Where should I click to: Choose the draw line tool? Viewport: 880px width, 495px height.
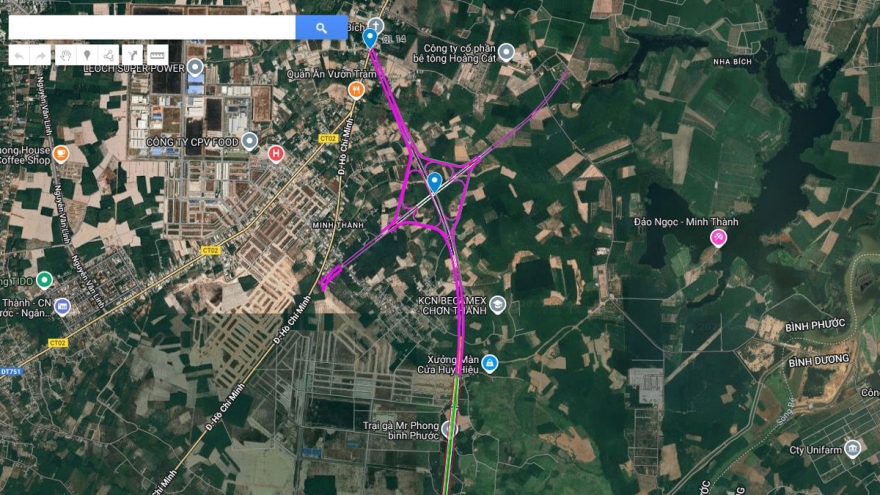[x=109, y=54]
